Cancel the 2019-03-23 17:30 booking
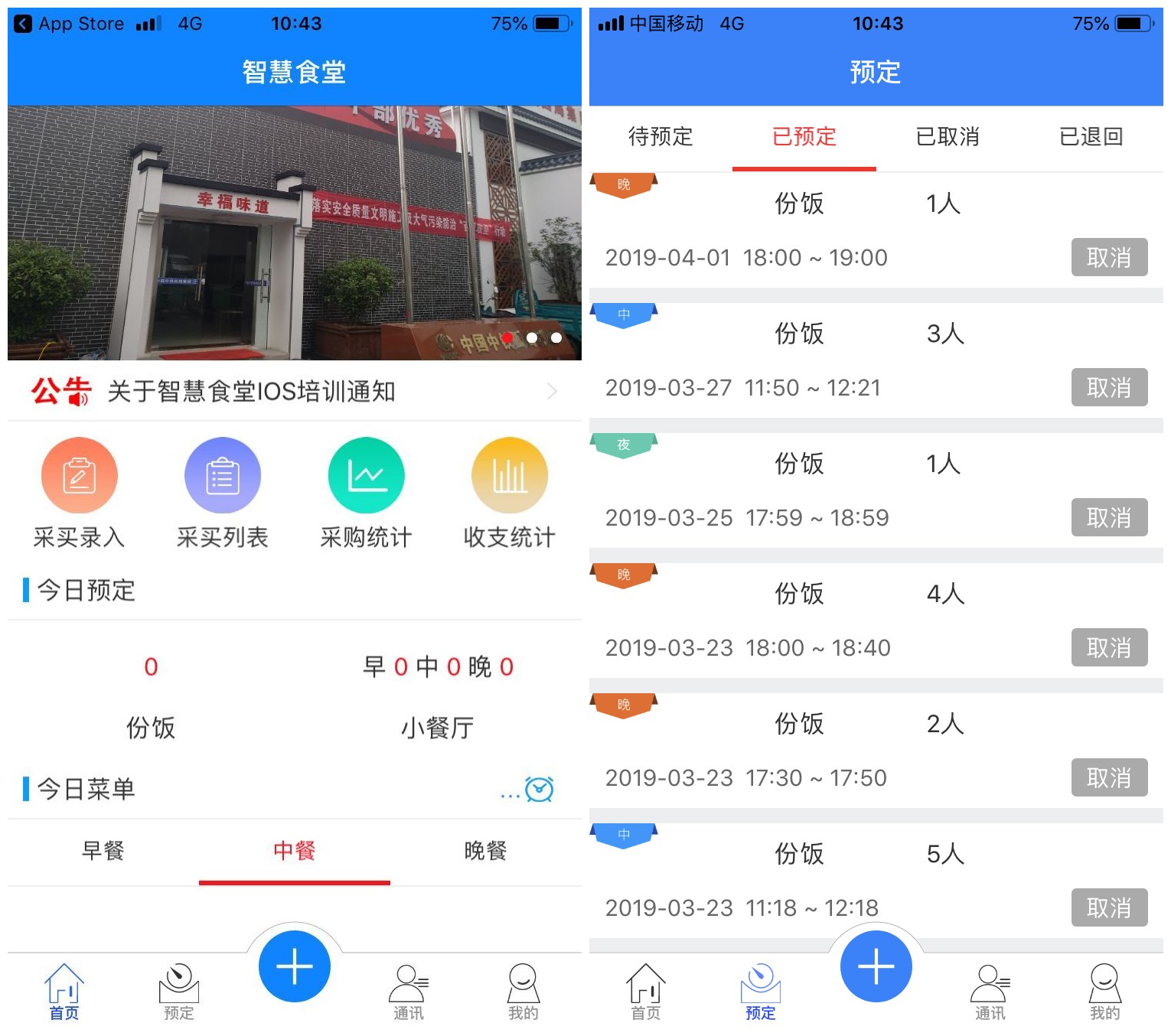Image resolution: width=1171 pixels, height=1036 pixels. [x=1108, y=777]
